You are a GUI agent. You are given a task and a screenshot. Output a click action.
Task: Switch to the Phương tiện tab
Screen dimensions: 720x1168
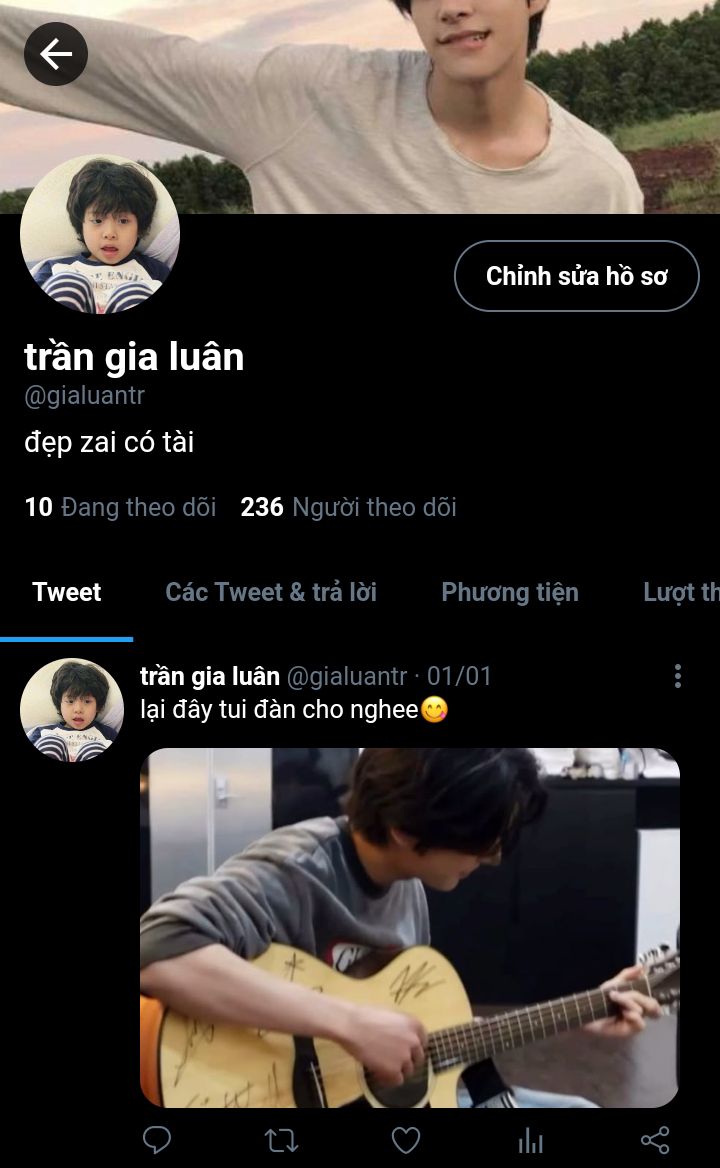[x=510, y=592]
